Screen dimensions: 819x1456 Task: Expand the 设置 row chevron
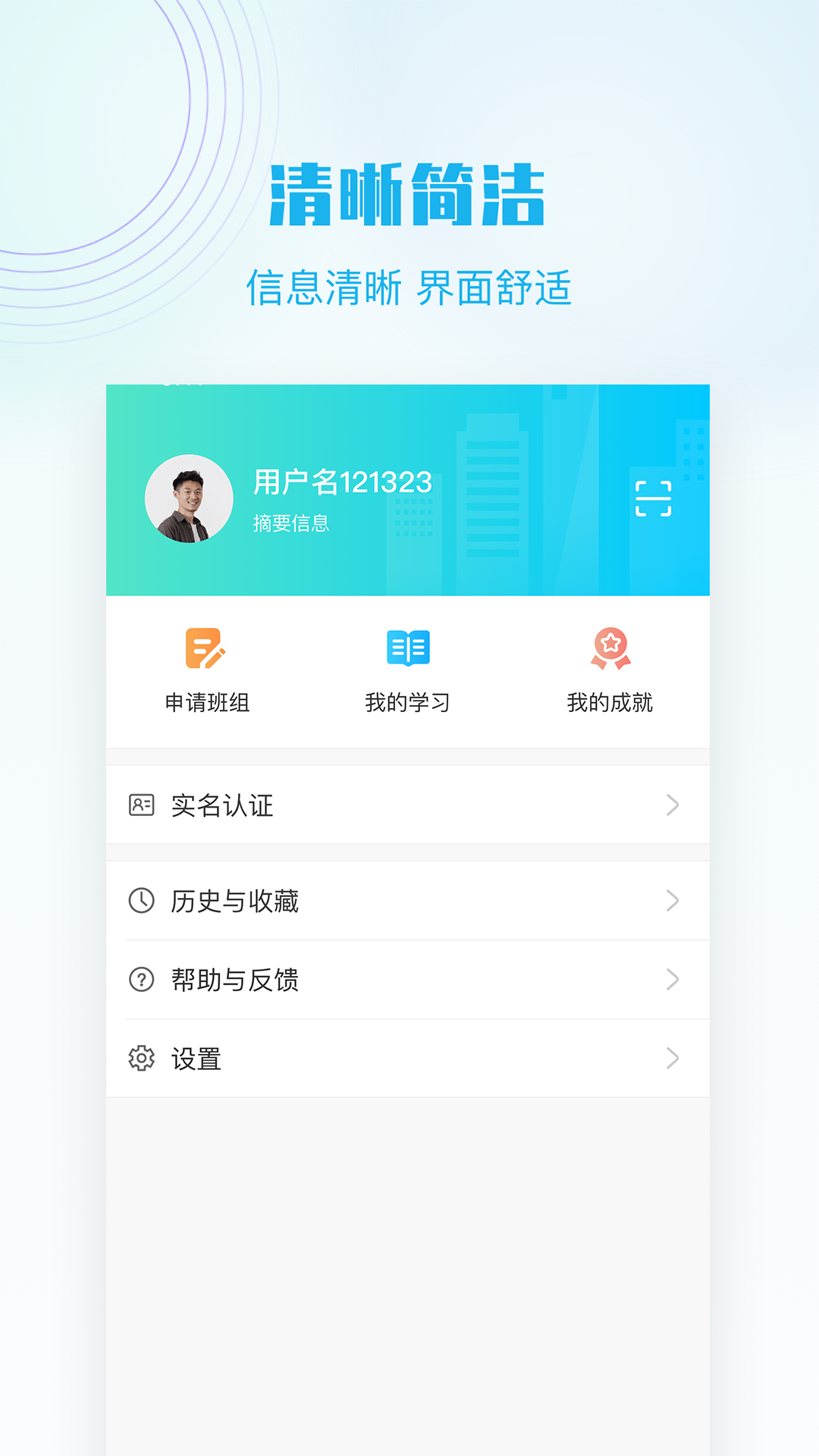pos(672,1059)
